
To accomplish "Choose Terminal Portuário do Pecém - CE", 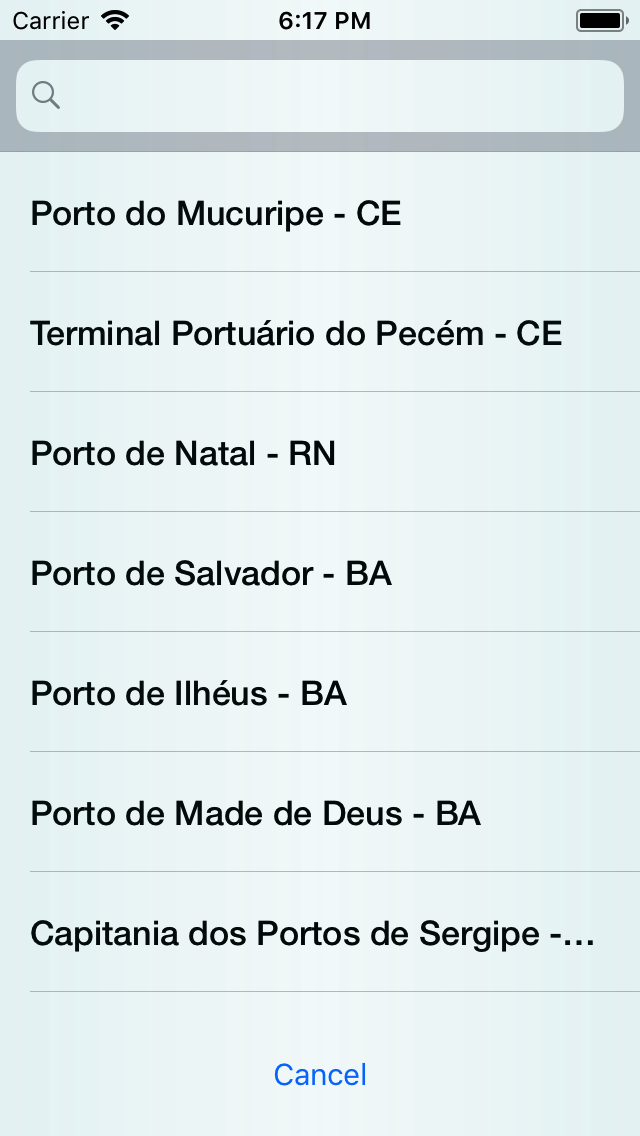I will (x=320, y=333).
